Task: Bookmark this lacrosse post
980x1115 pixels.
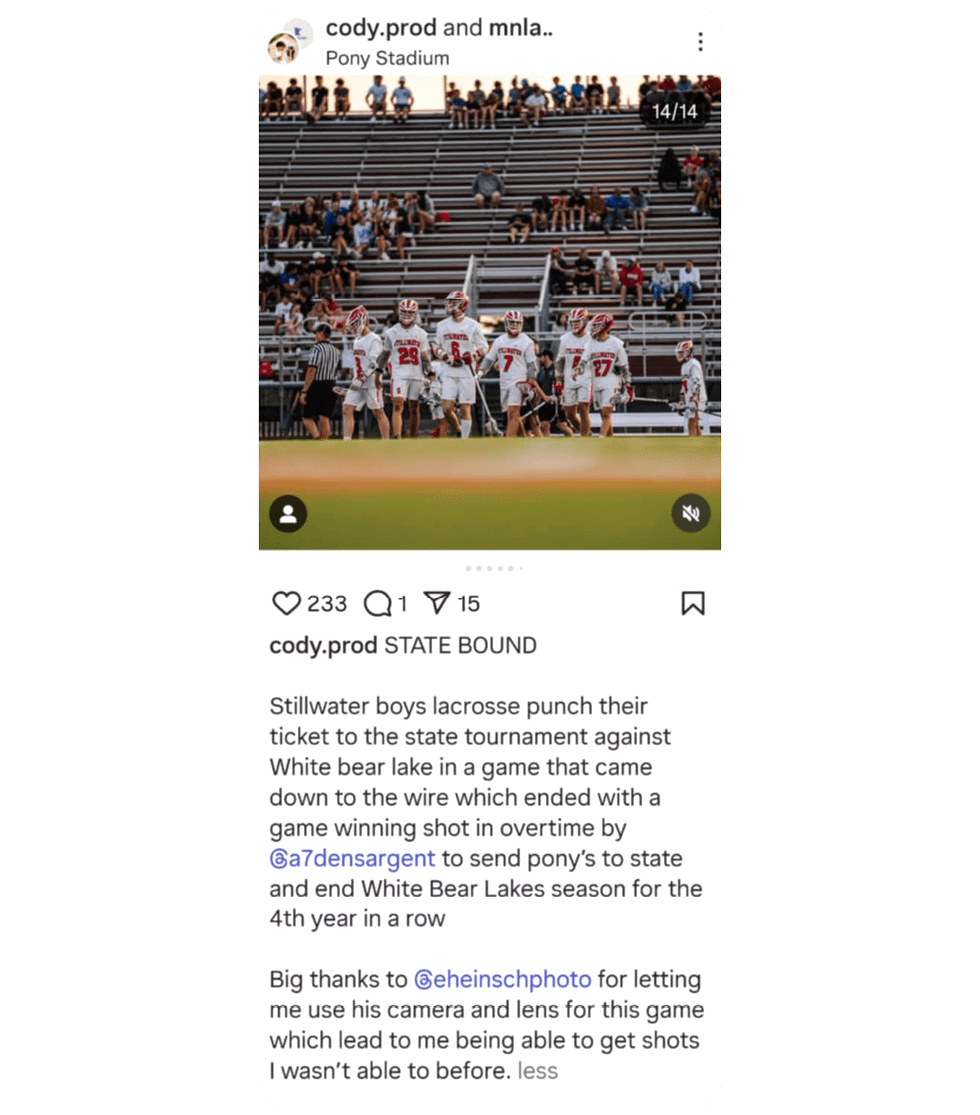Action: pos(693,603)
